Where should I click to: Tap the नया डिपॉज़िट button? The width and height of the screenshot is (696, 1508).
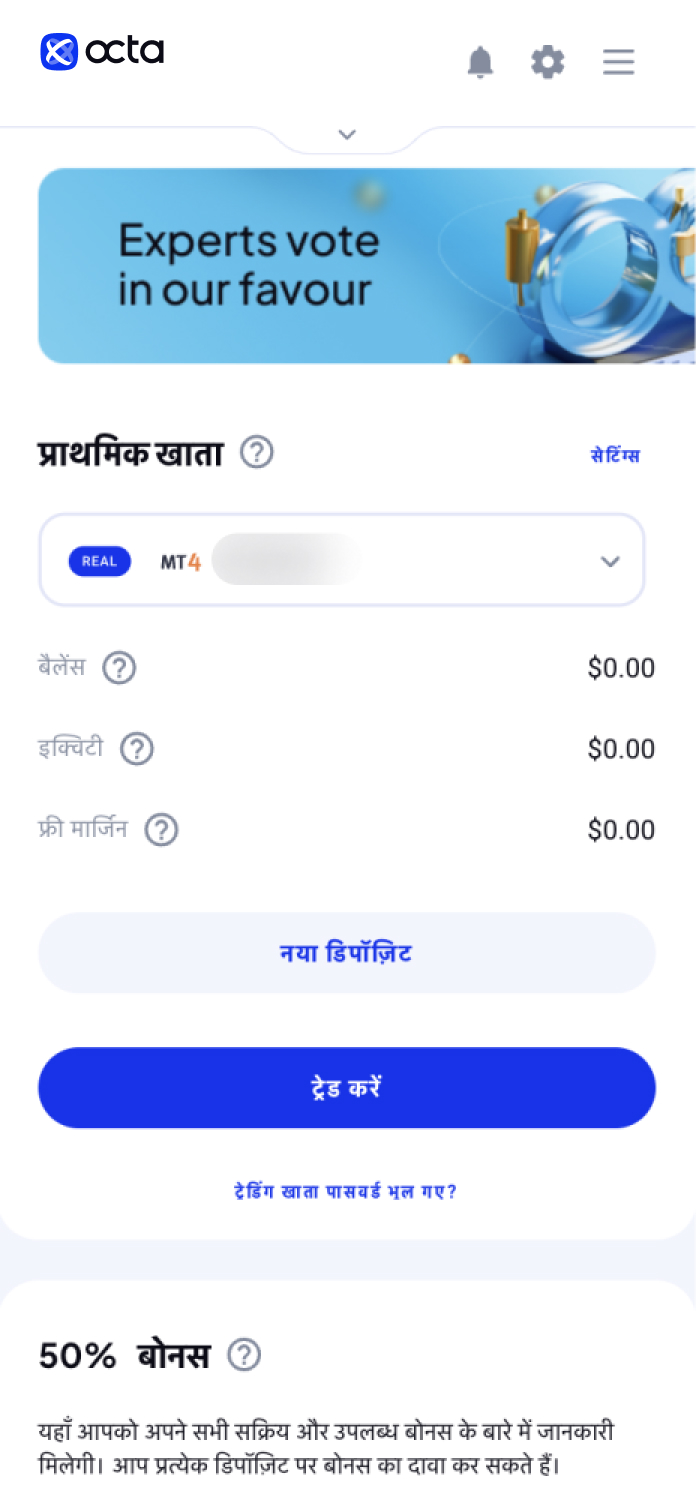347,953
